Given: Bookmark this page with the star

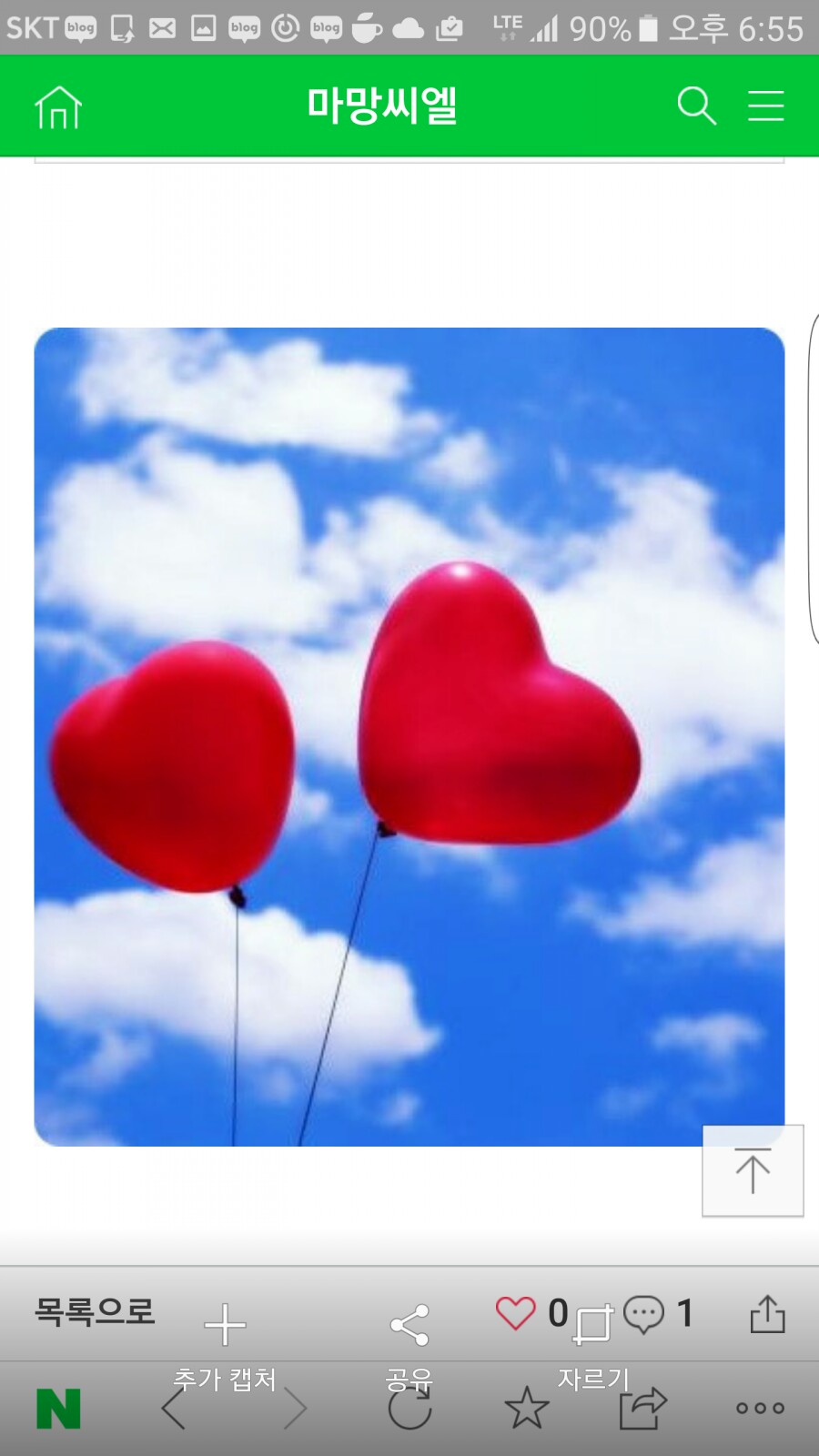Looking at the screenshot, I should click(527, 1409).
